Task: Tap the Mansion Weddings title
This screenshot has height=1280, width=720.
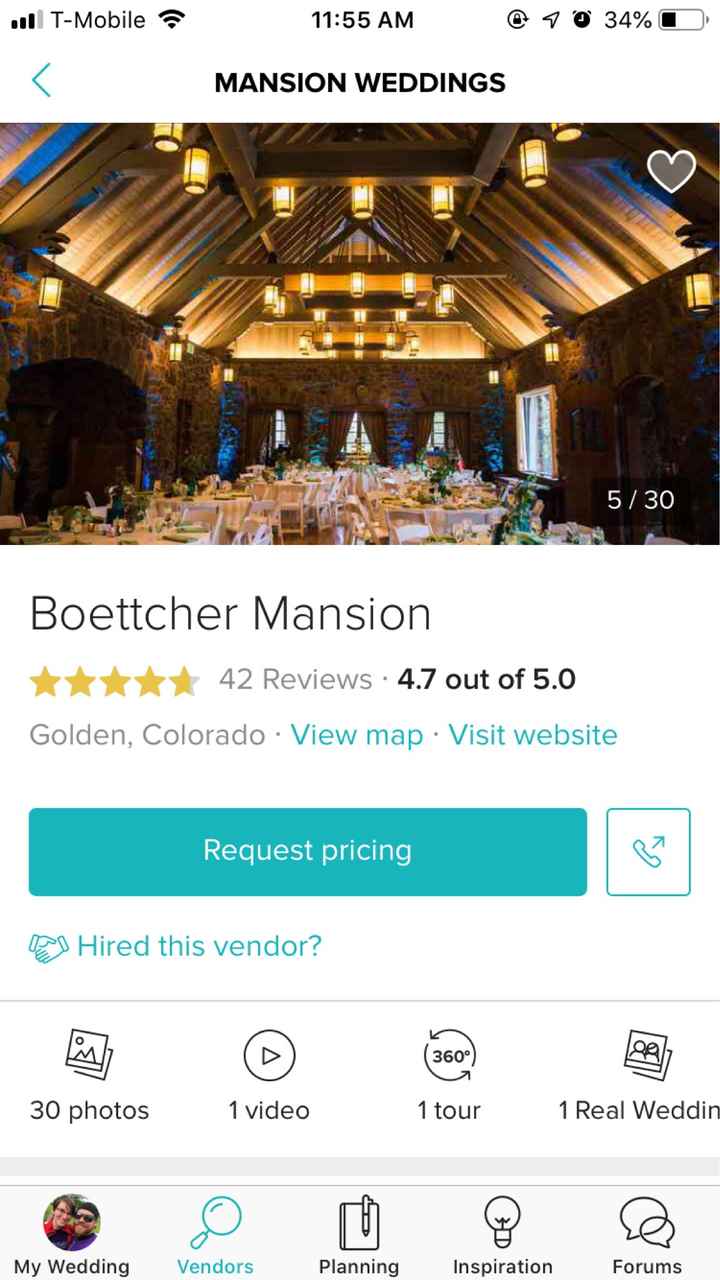Action: 360,82
